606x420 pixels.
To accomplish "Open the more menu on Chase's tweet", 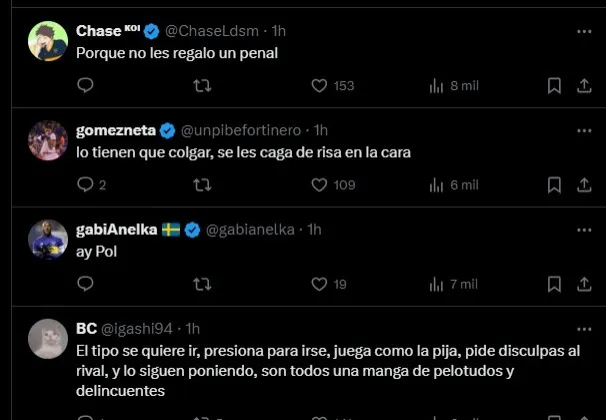I will tap(584, 31).
